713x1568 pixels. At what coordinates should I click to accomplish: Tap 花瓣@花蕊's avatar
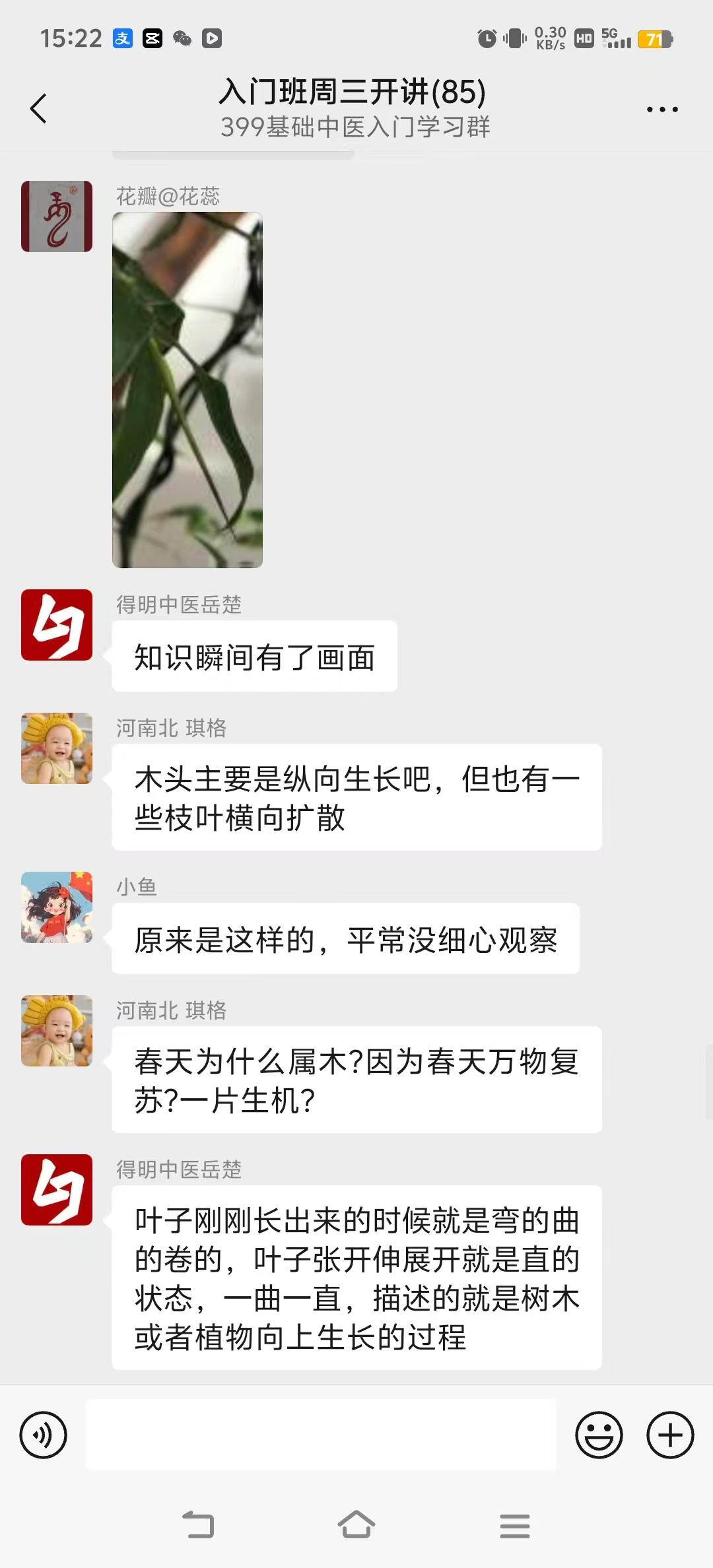(57, 216)
